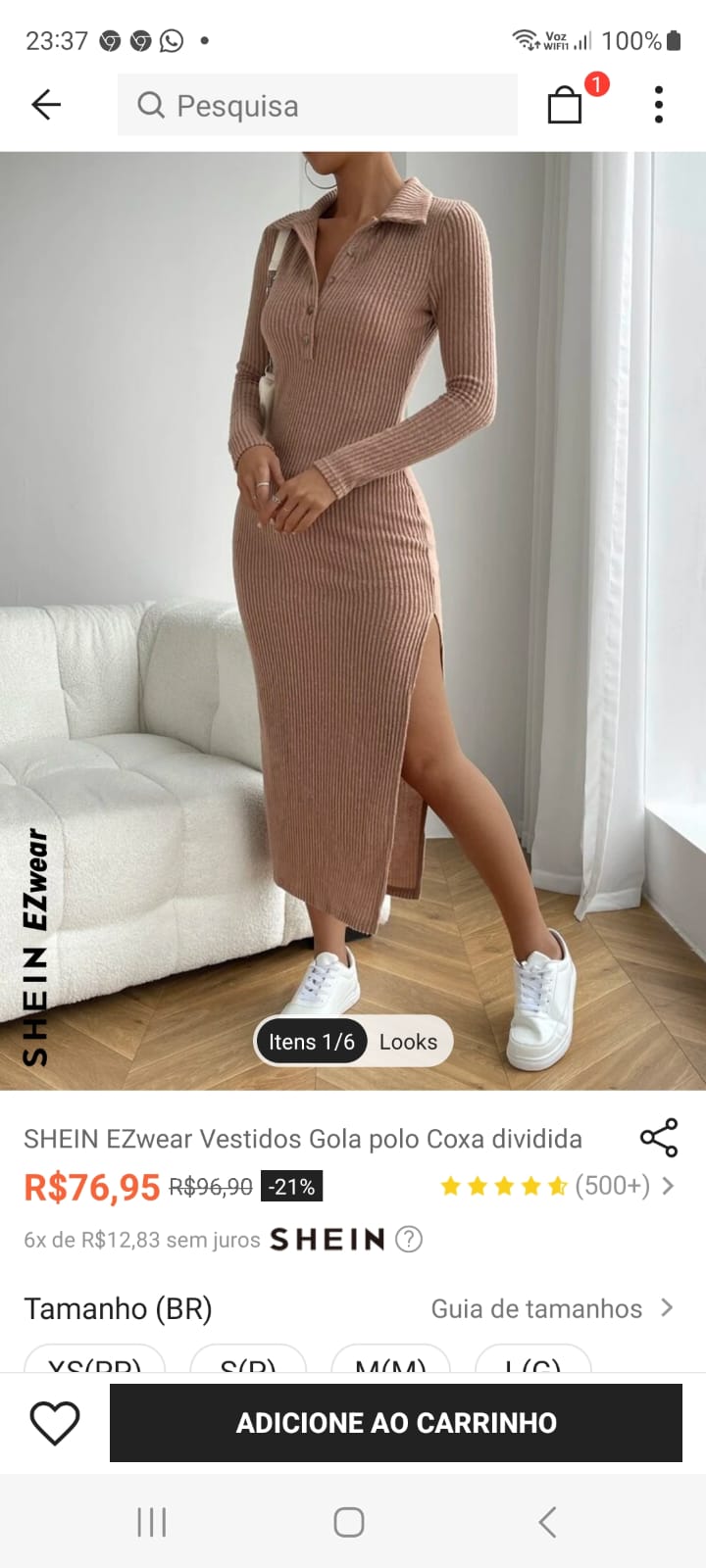Open the product photo of the dress
Screen dimensions: 706x1568
click(353, 588)
